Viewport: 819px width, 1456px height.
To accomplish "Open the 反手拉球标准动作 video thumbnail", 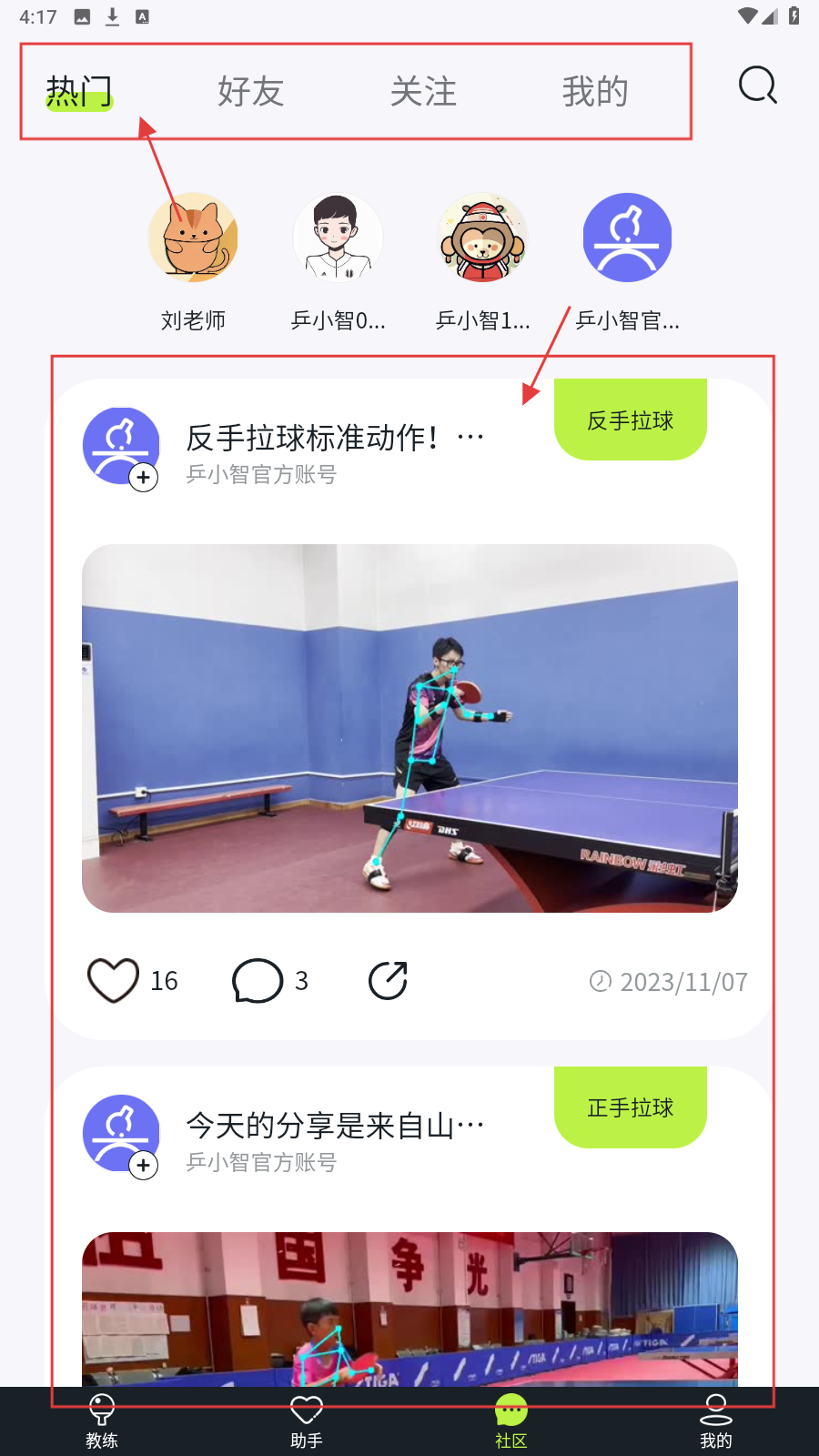I will pos(409,728).
